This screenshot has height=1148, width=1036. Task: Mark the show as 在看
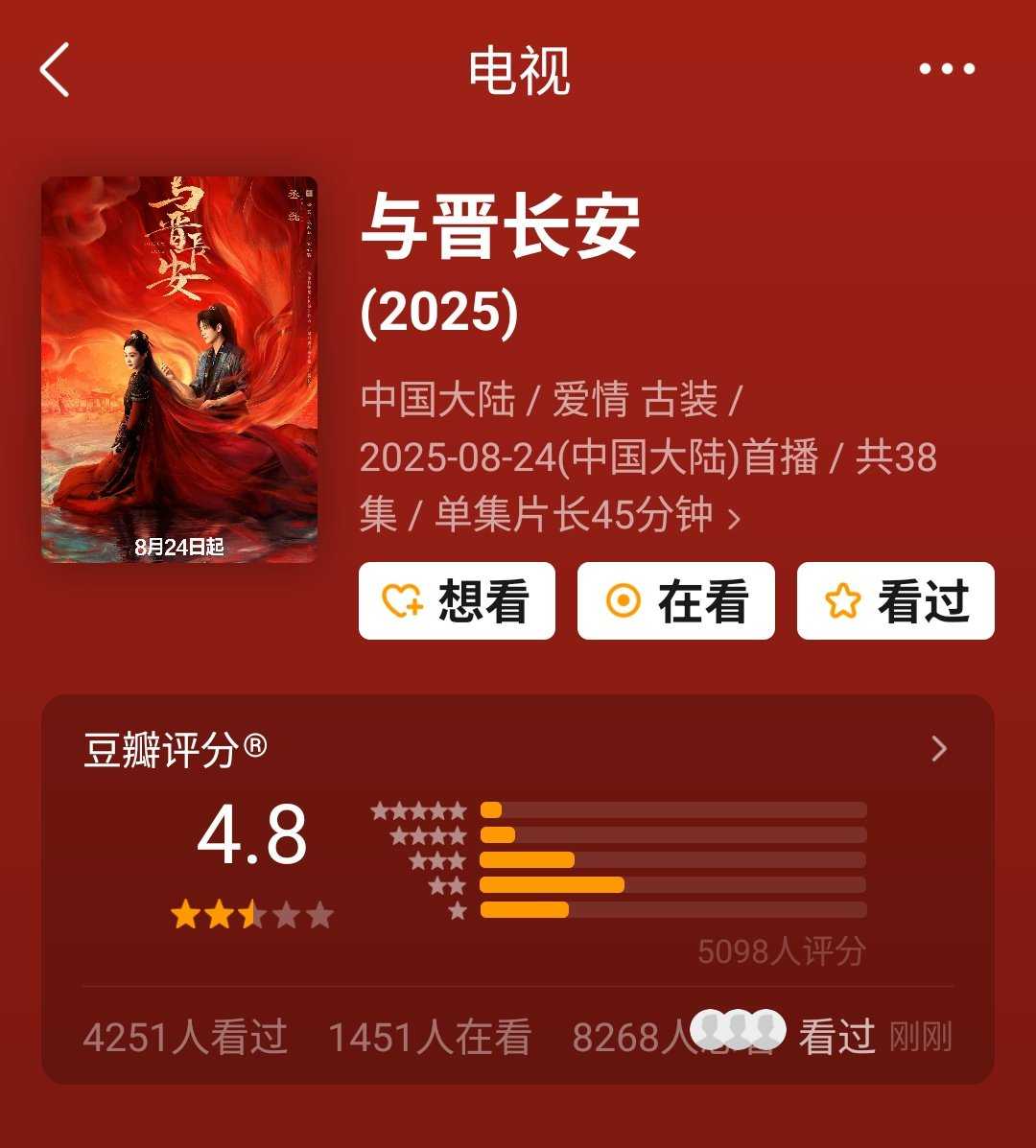point(676,601)
